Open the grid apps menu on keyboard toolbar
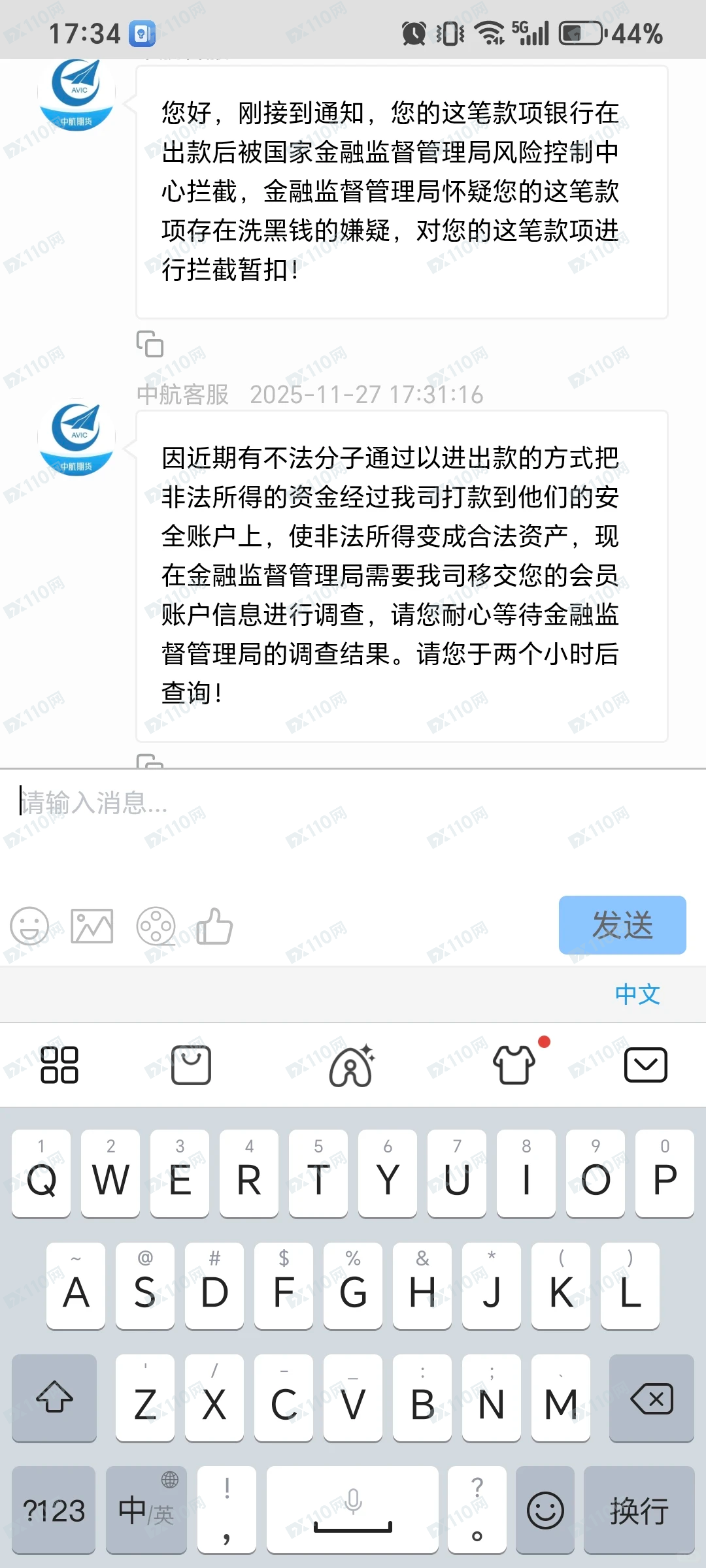 point(60,1065)
